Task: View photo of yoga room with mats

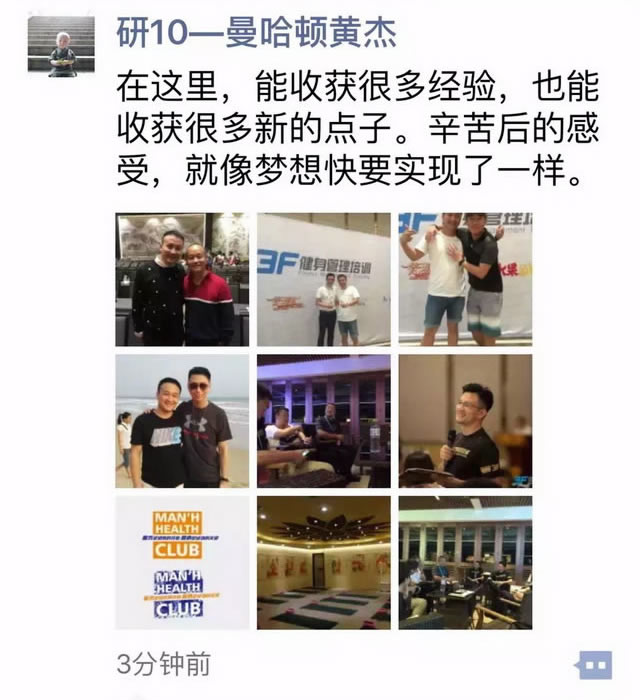Action: tap(324, 563)
